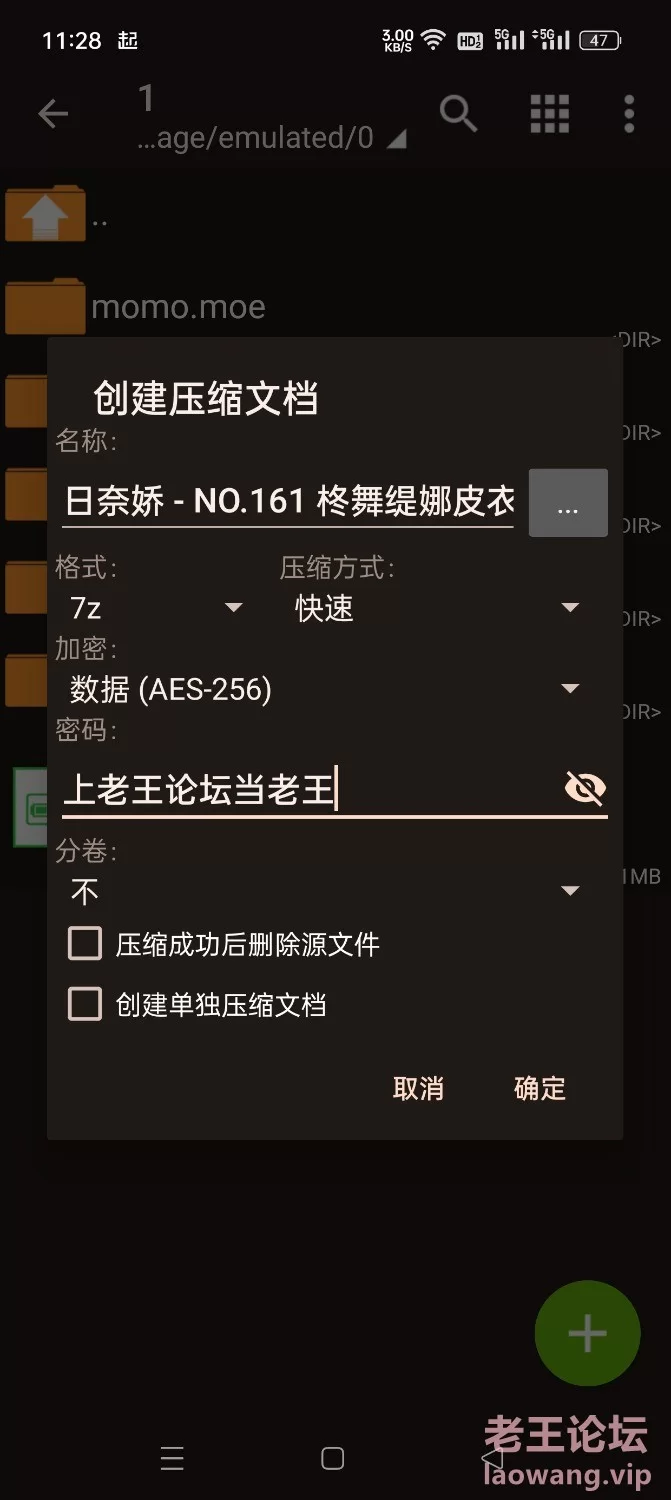Viewport: 671px width, 1500px height.
Task: Open the encryption dropdown showing AES-256
Action: (325, 689)
